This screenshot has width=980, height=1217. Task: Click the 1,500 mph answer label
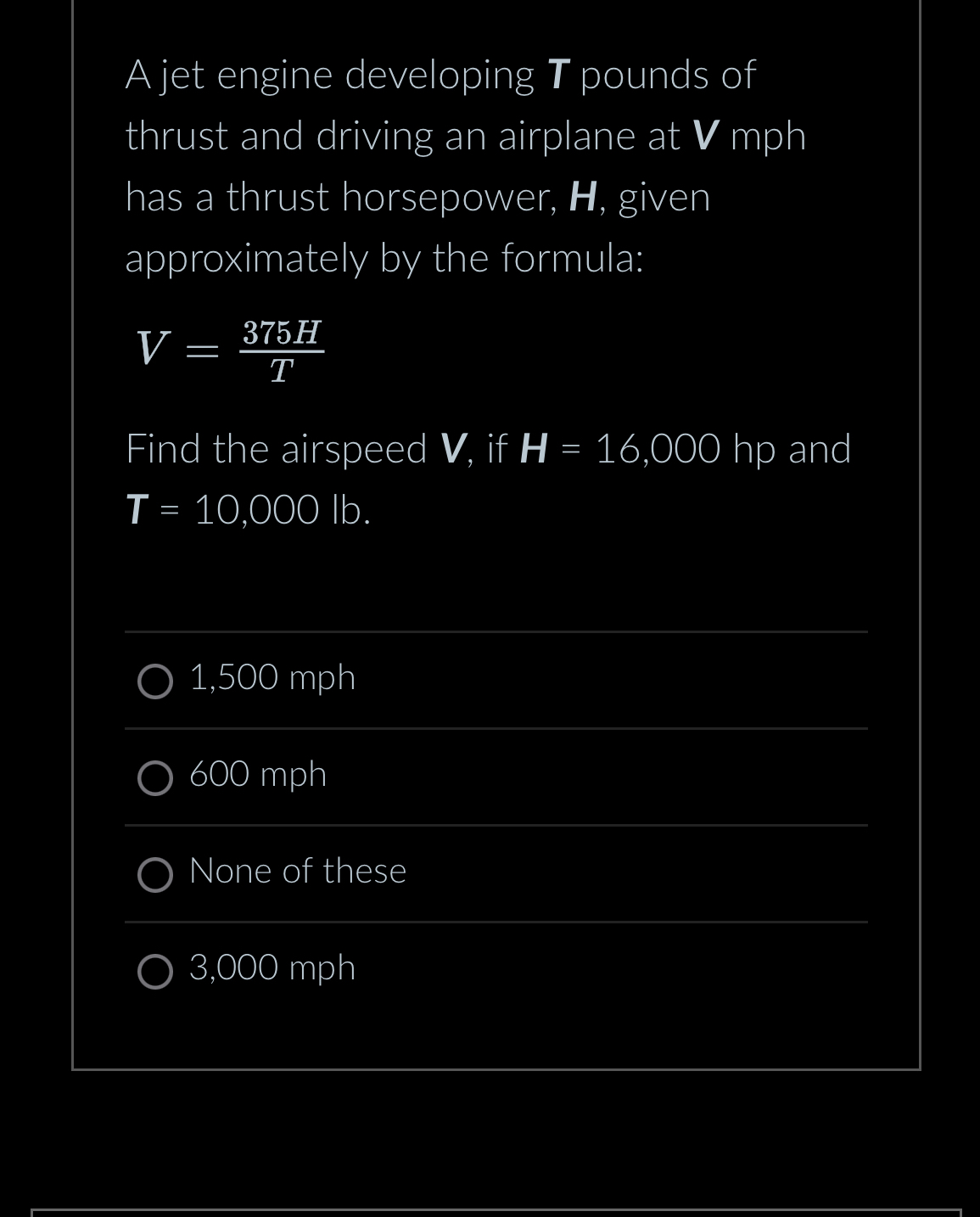[272, 678]
